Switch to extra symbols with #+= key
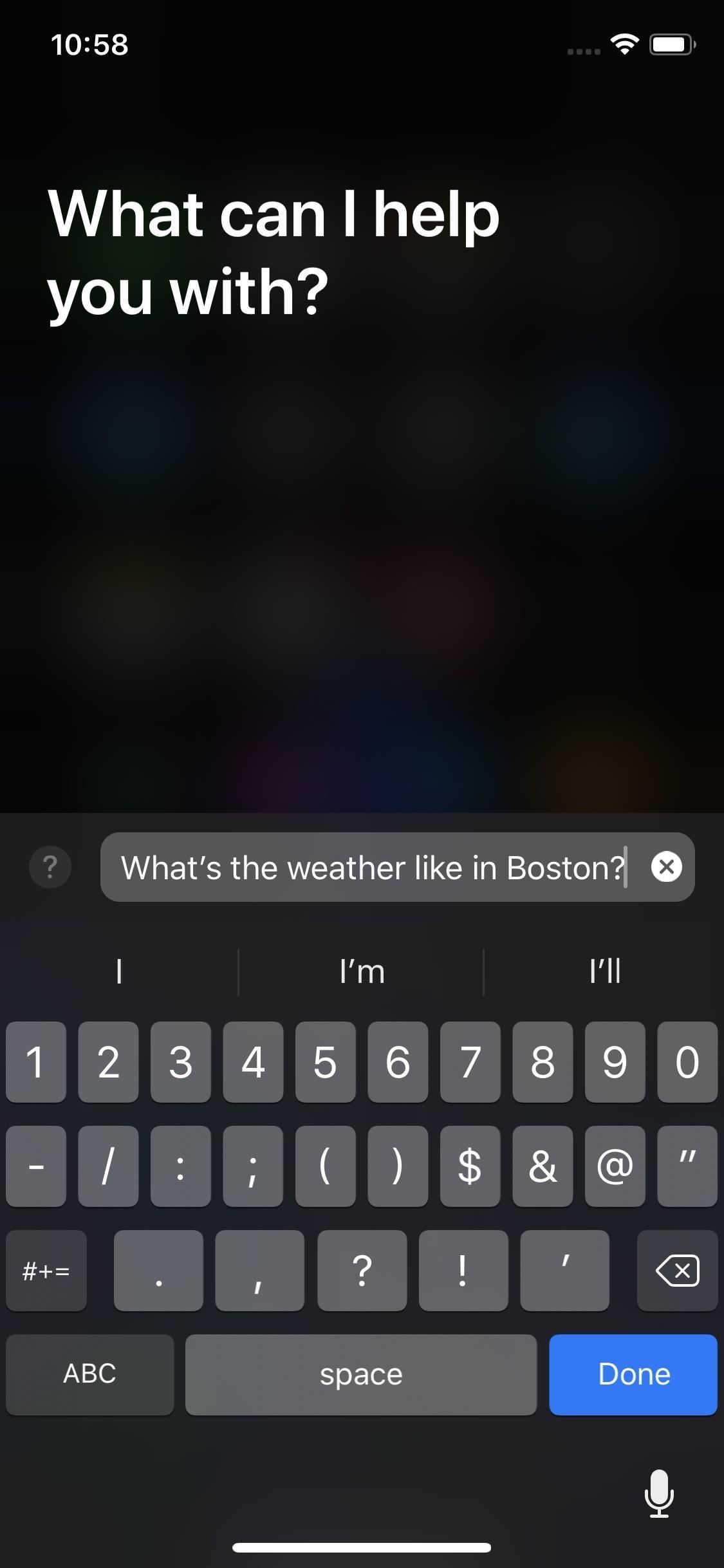The height and width of the screenshot is (1568, 724). click(x=46, y=1270)
